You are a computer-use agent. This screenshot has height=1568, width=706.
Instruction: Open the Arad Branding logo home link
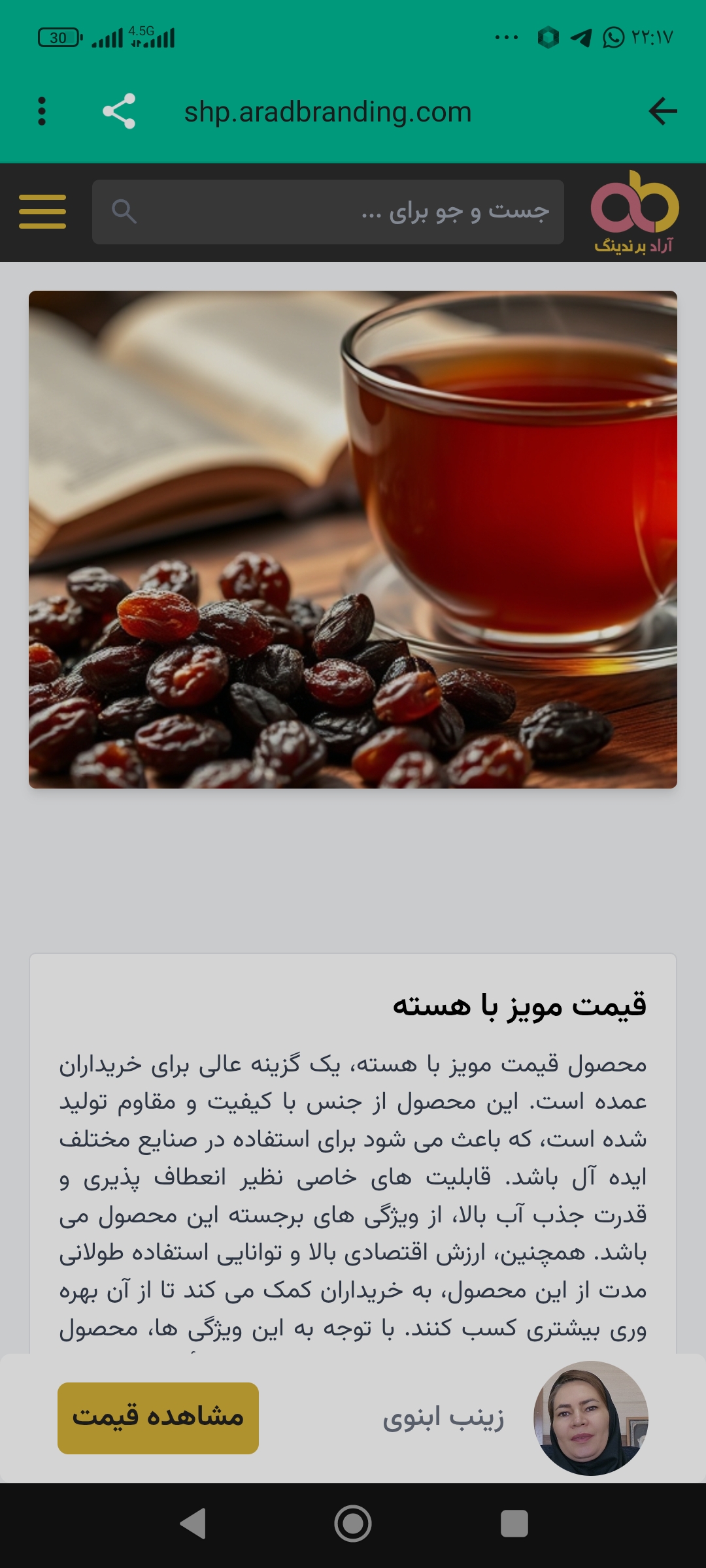point(634,212)
